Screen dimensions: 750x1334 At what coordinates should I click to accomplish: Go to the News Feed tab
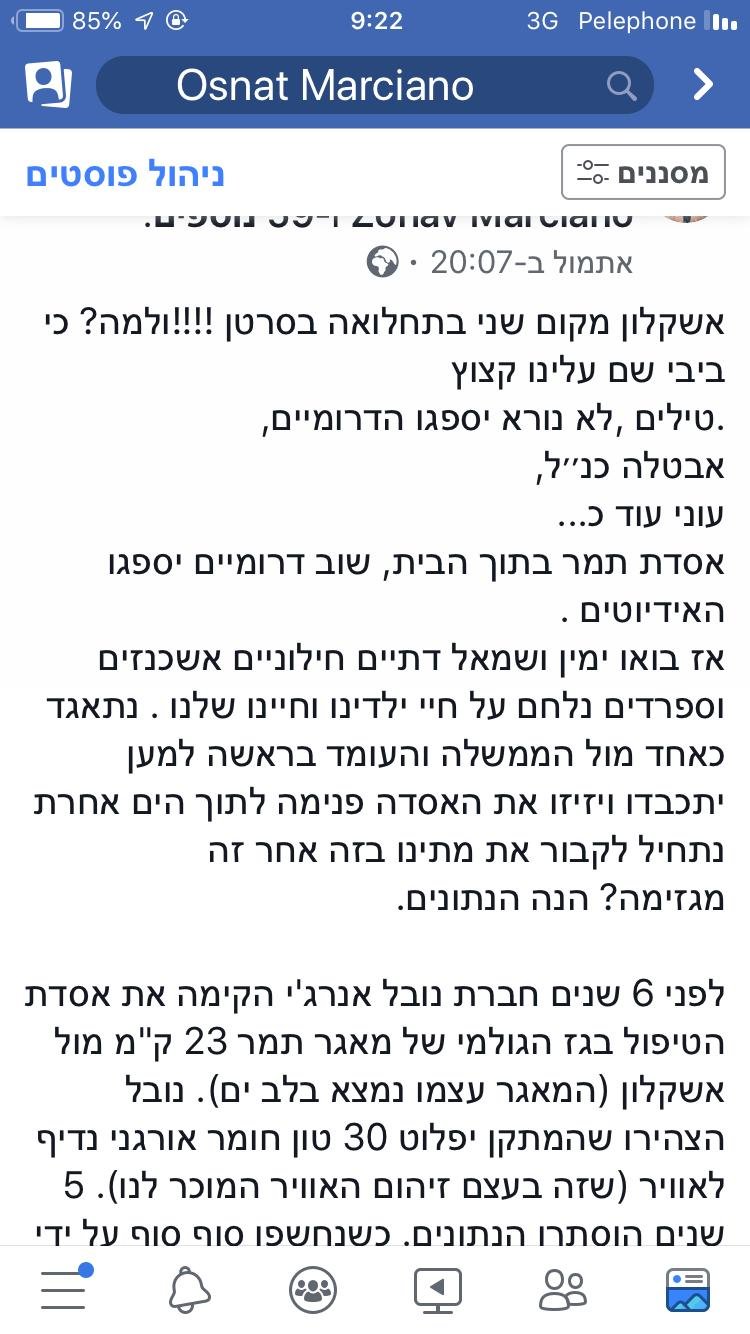click(687, 1290)
